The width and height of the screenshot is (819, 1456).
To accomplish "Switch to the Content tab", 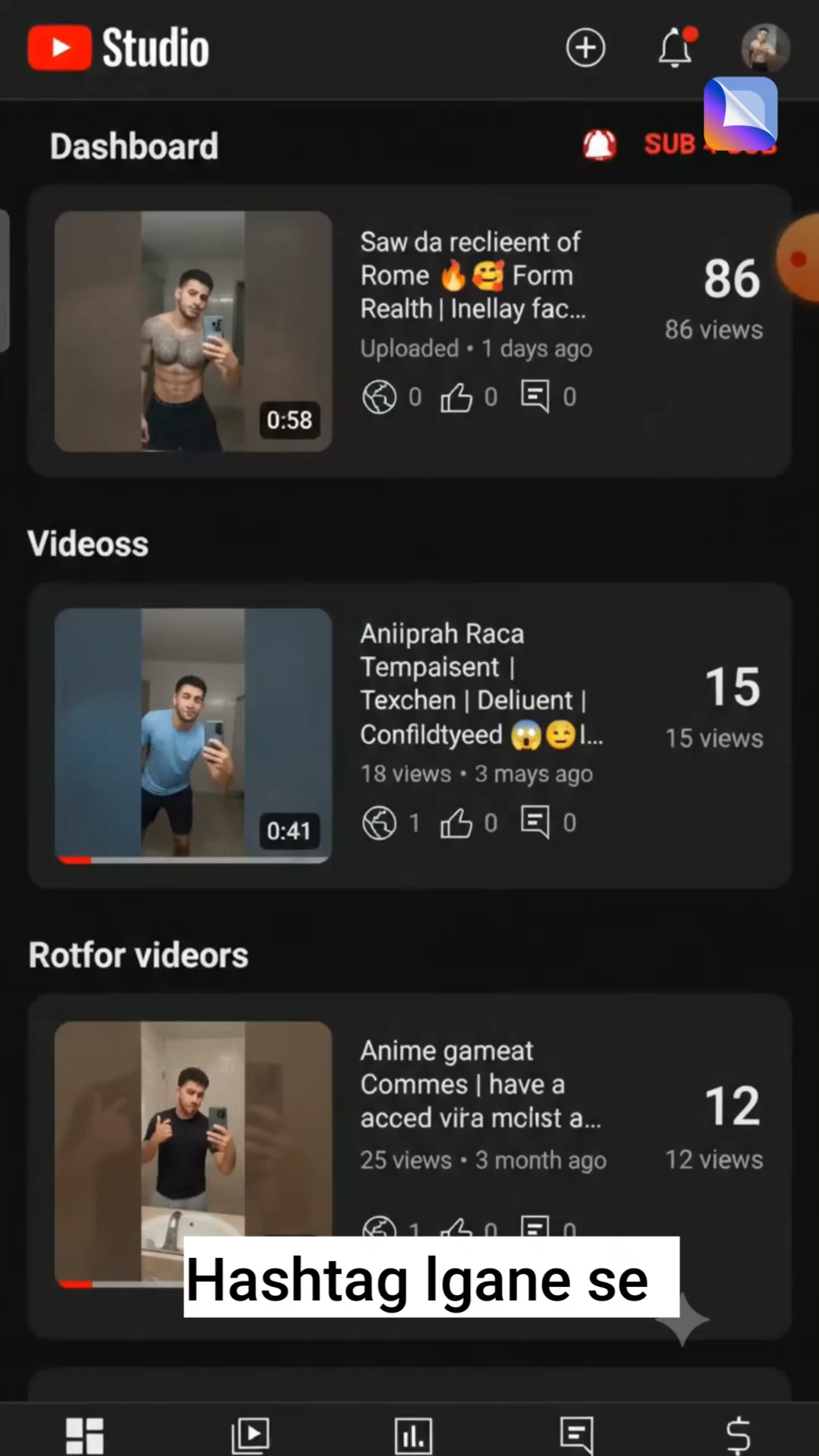I will pos(249,1436).
